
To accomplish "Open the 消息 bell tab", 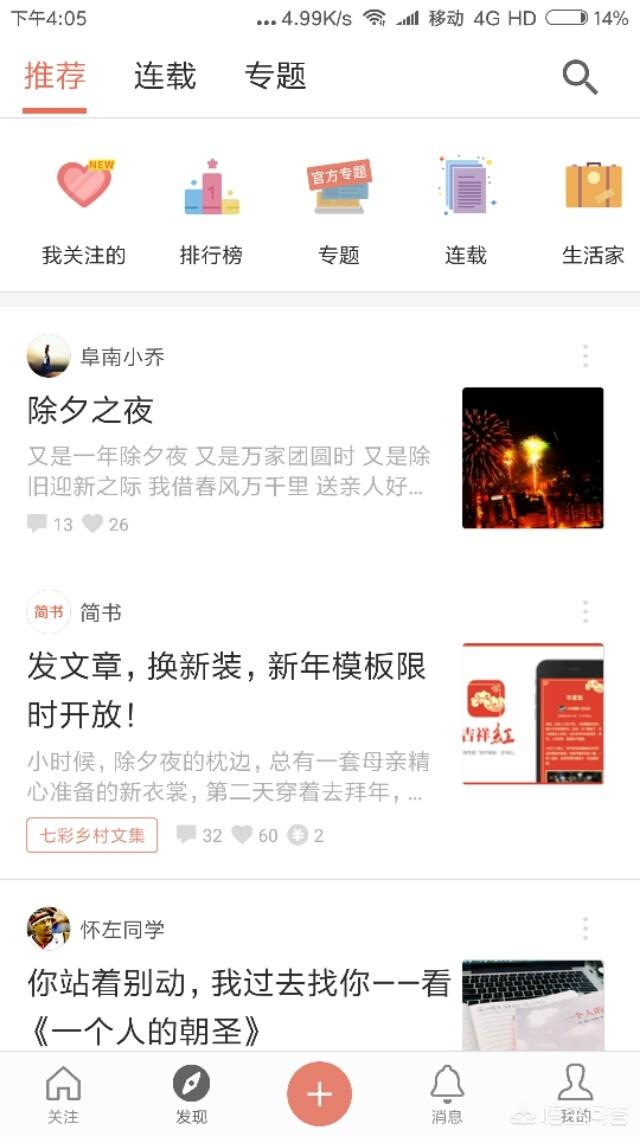I will [x=447, y=1094].
